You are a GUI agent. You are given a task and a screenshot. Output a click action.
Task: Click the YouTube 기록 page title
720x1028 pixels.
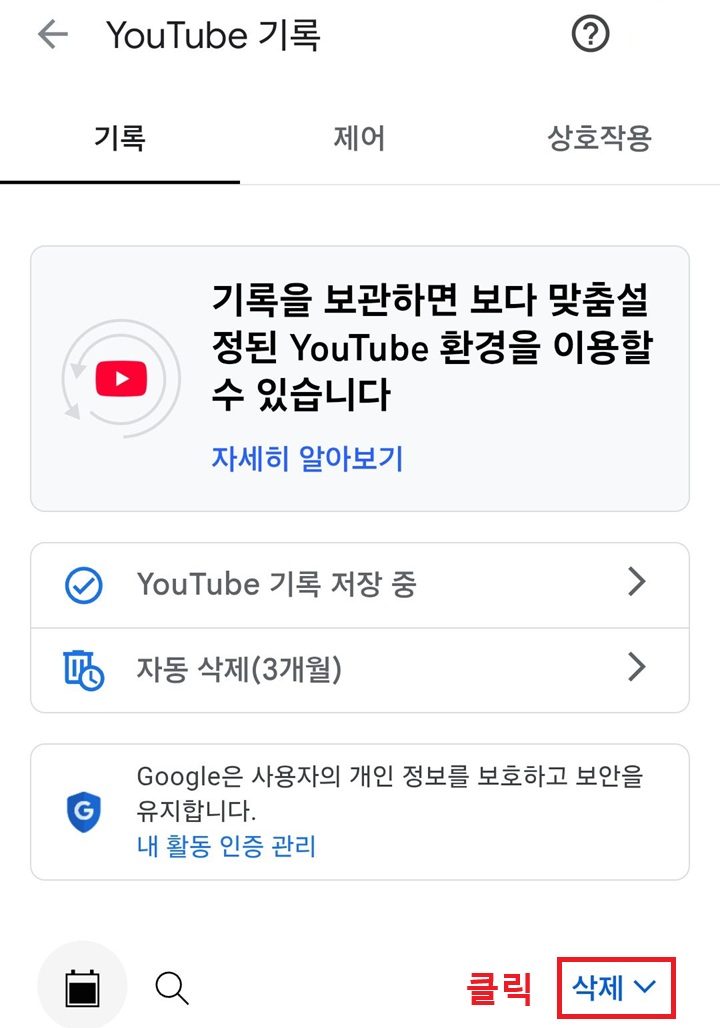pyautogui.click(x=212, y=33)
